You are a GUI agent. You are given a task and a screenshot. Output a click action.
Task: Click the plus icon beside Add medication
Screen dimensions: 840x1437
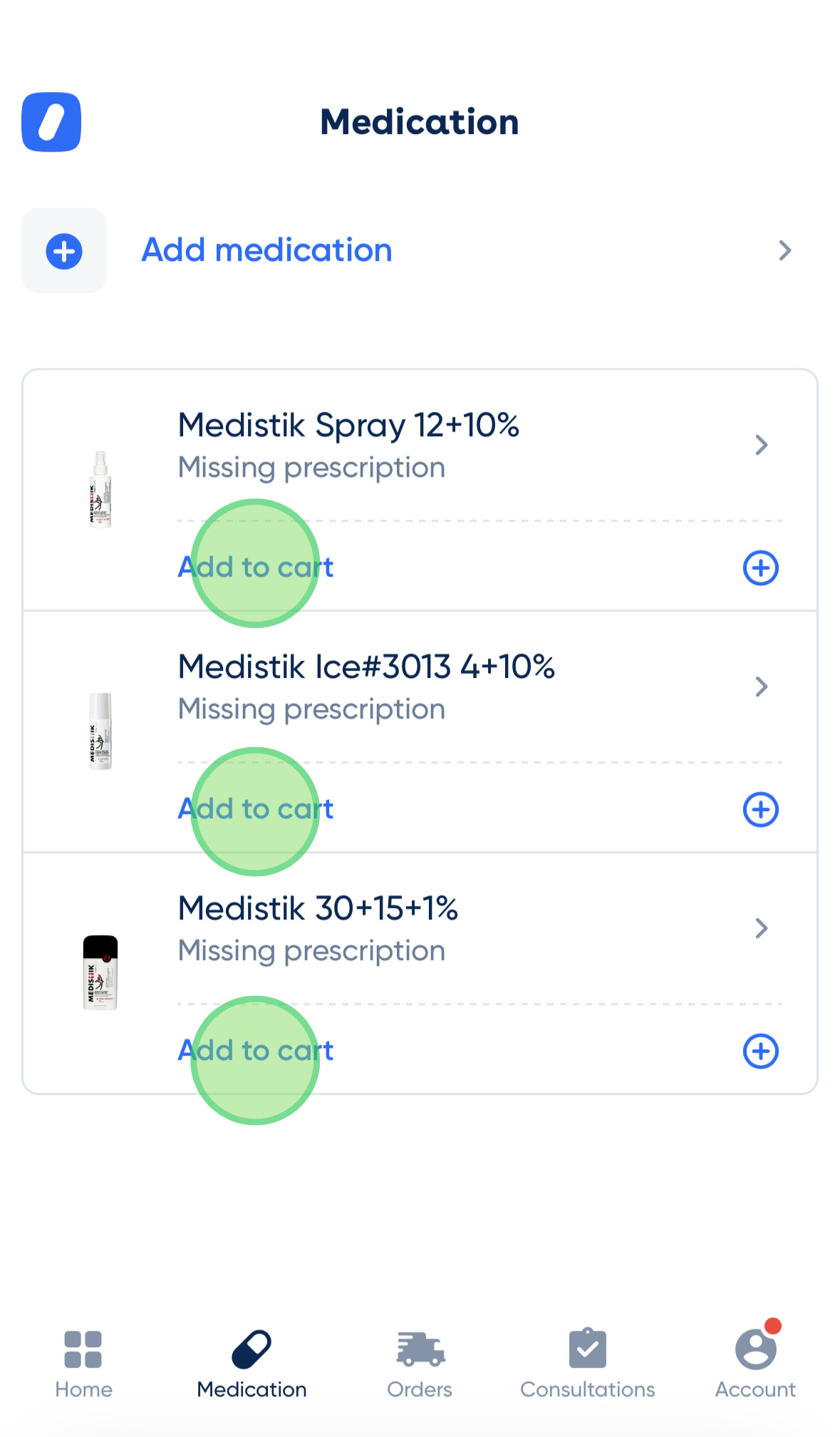pyautogui.click(x=64, y=250)
